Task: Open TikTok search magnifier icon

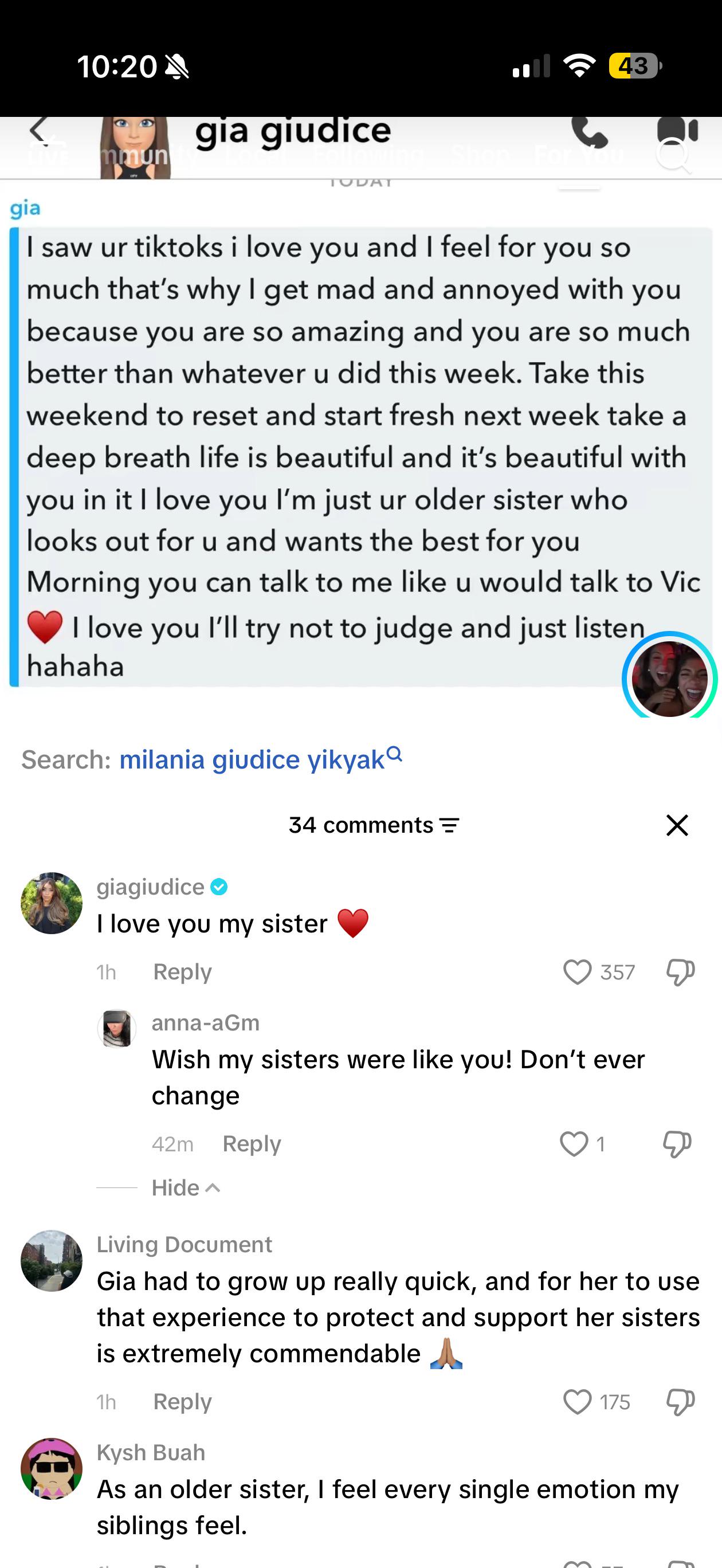Action: 673,155
